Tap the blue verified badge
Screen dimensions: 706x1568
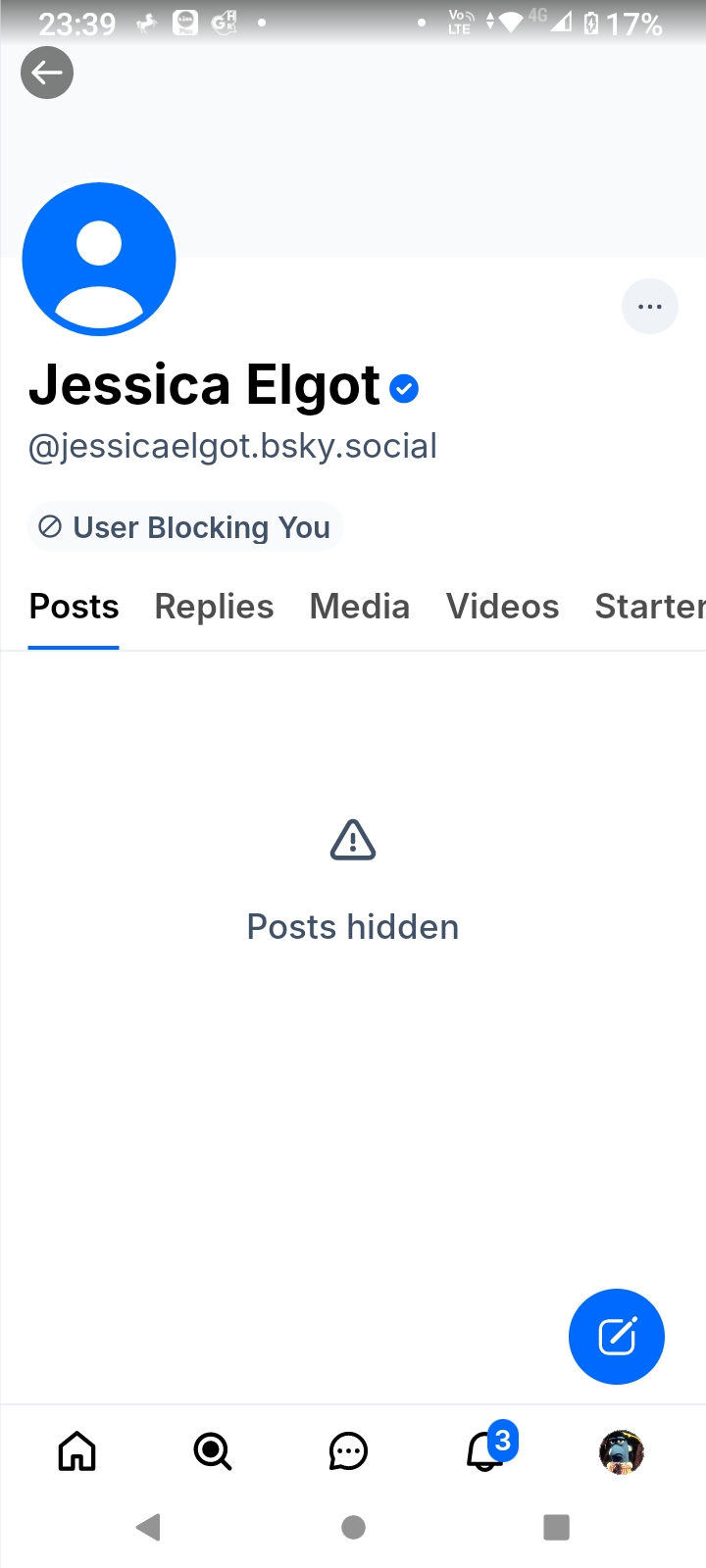pos(404,389)
